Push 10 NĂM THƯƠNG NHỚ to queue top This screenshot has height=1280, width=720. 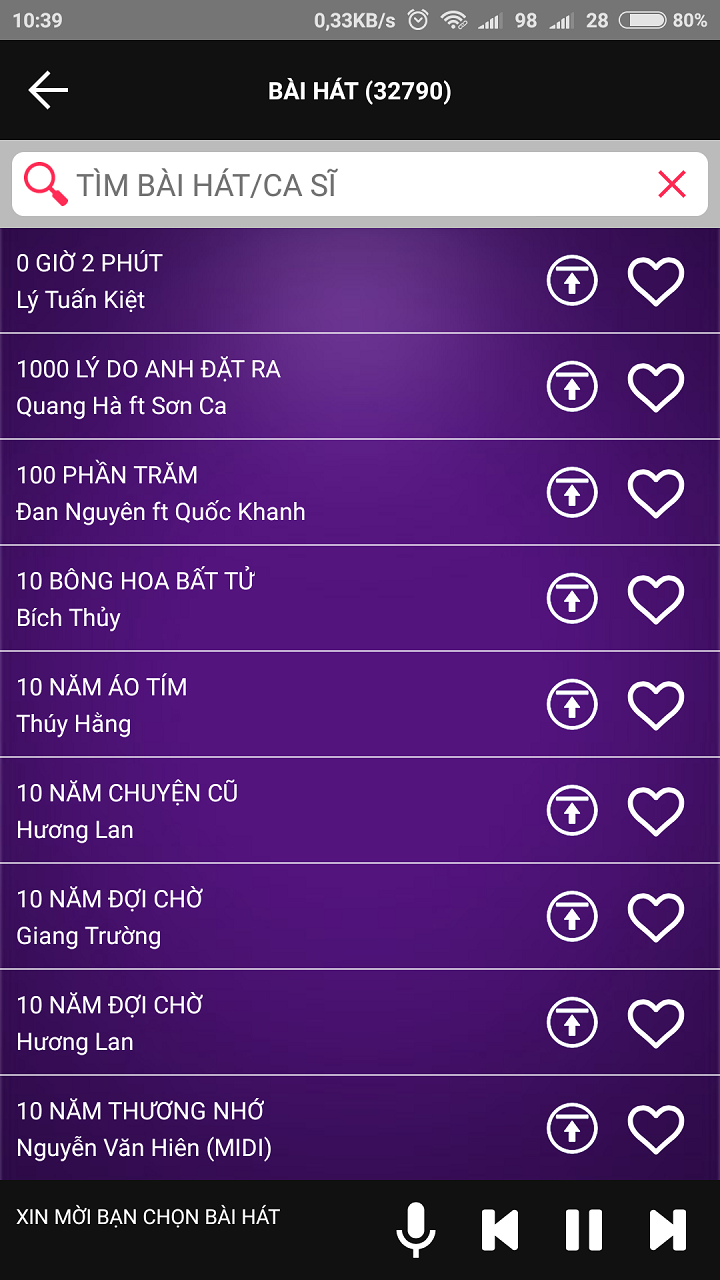(x=572, y=1129)
